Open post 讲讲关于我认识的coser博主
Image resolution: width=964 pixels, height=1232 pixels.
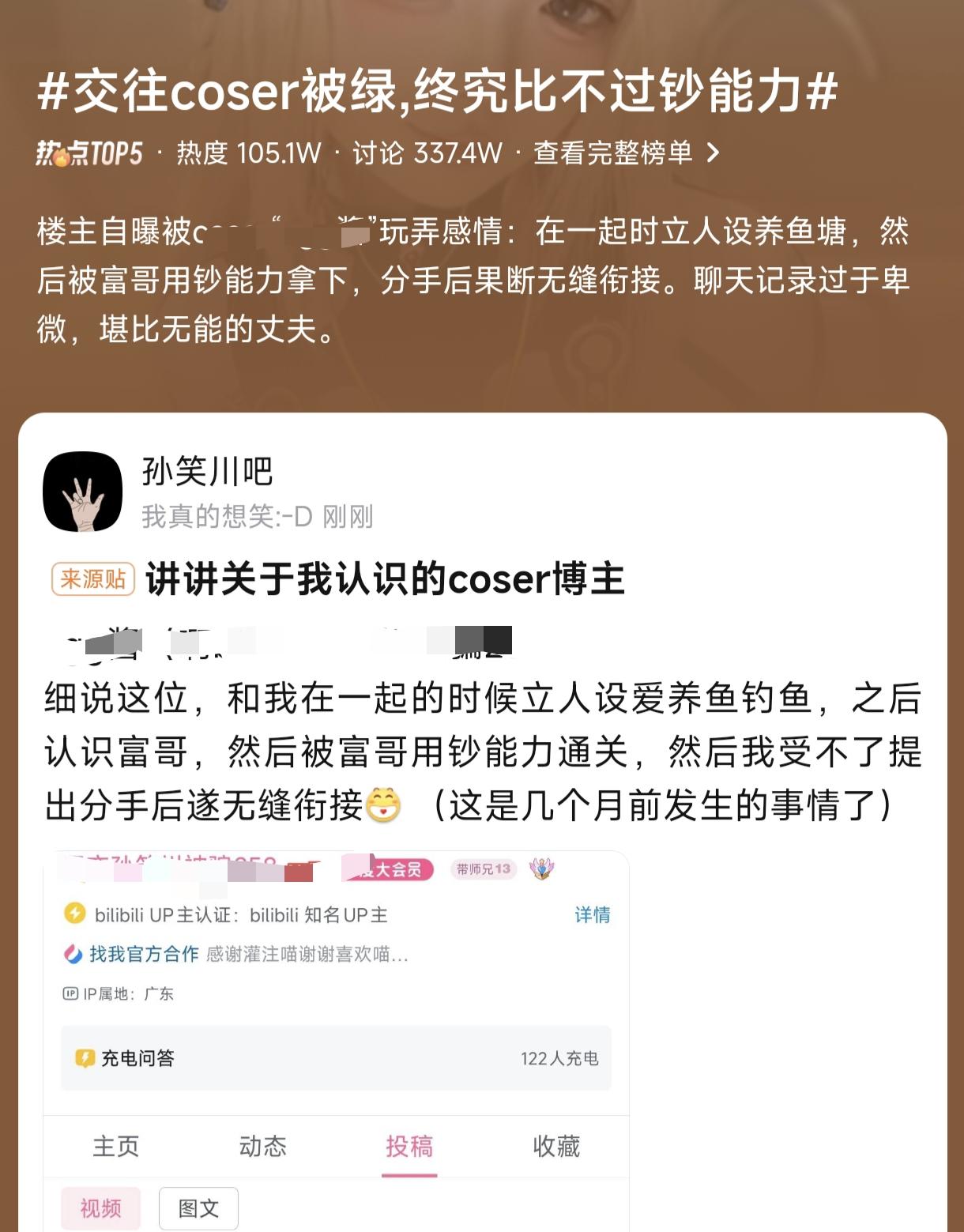385,579
